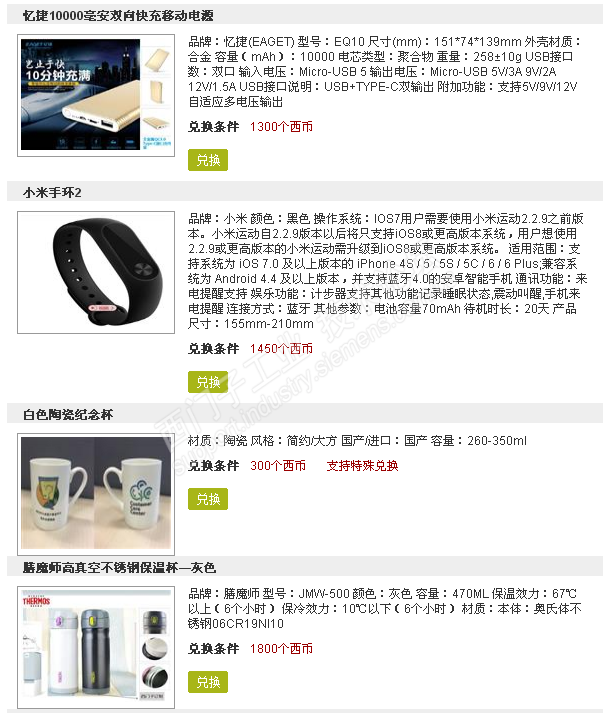This screenshot has width=611, height=713.
Task: Open the 忆捷 power bank product image
Action: click(x=96, y=95)
